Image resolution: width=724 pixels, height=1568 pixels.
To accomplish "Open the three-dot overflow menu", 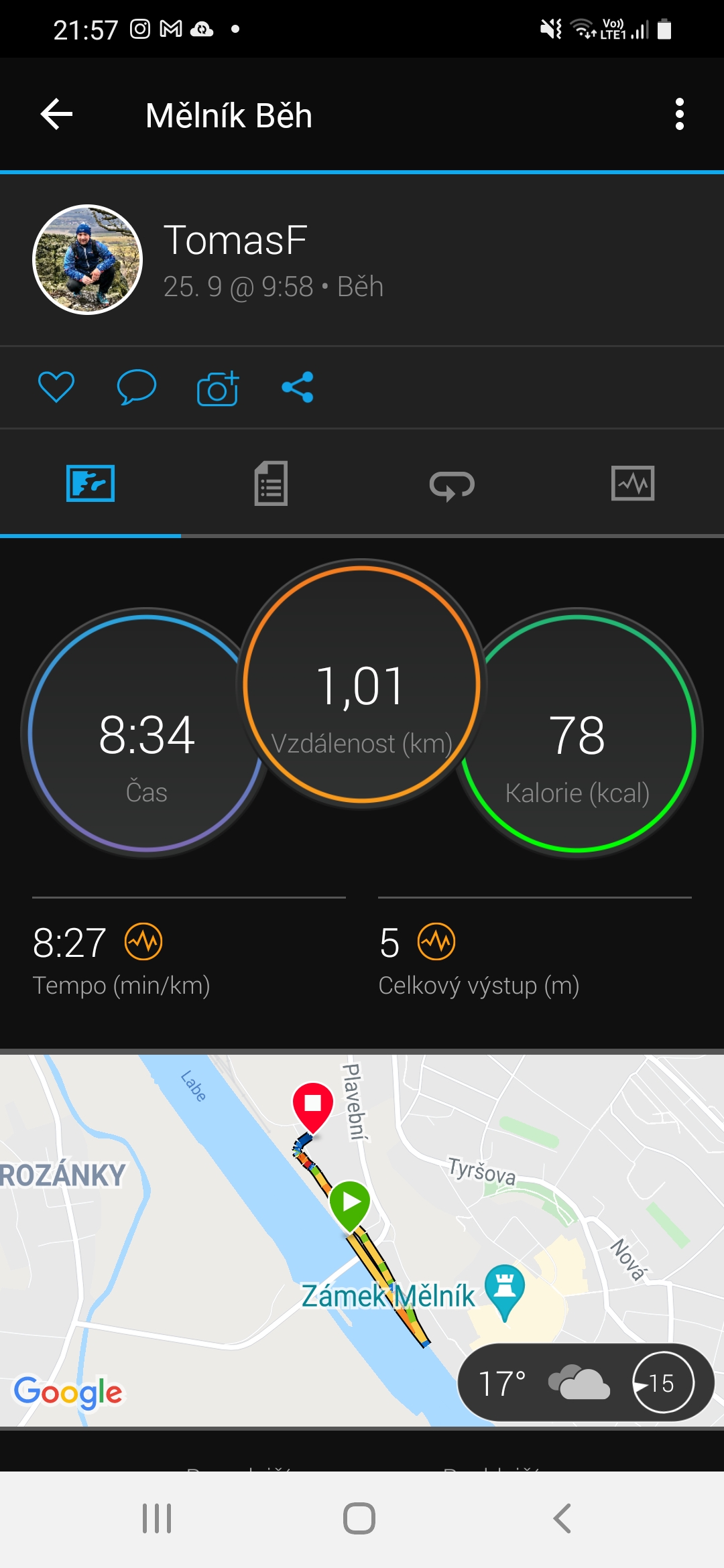I will [679, 115].
